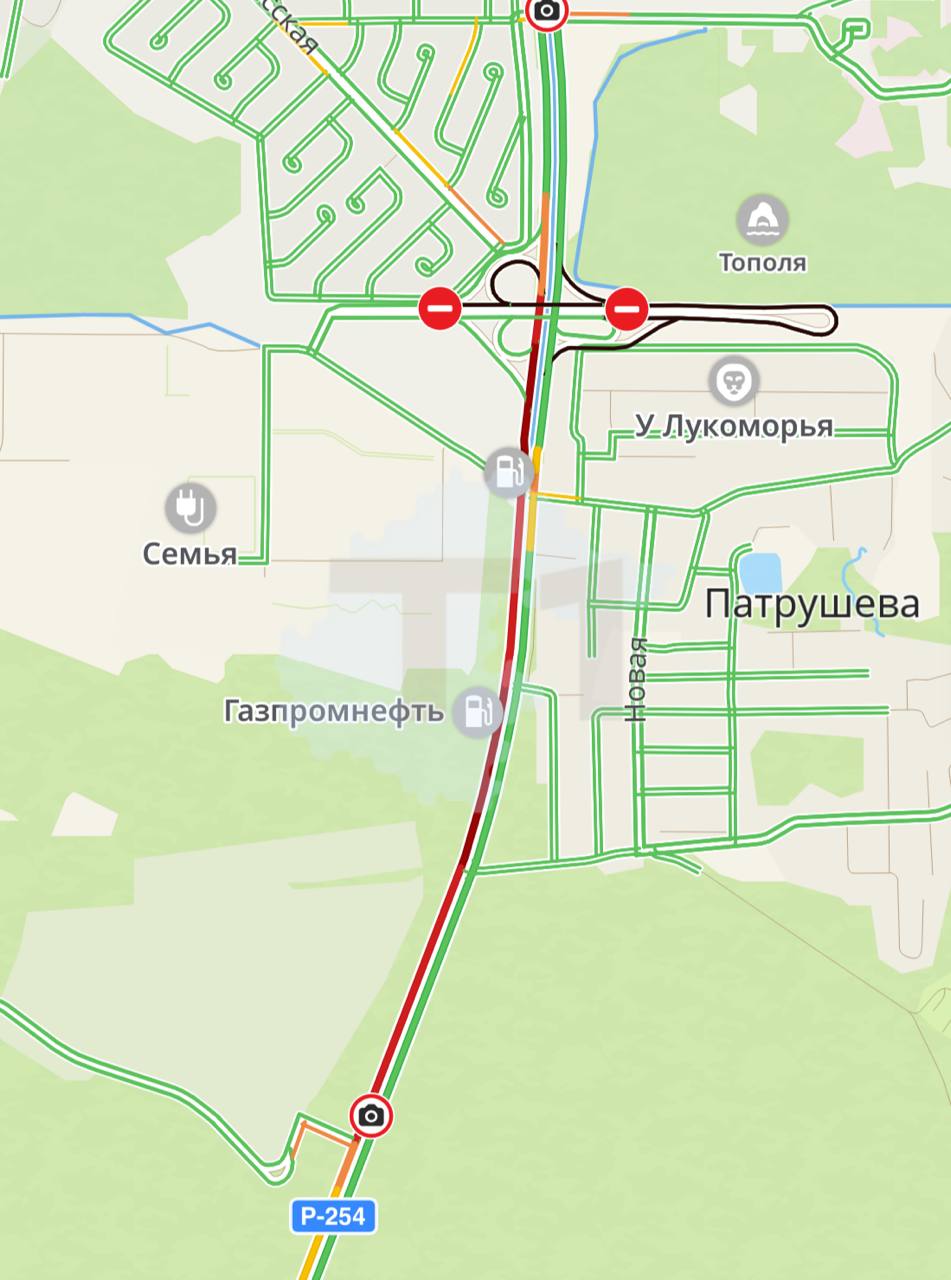This screenshot has height=1280, width=951.
Task: Open the road closure sign beside the black loop road
Action: coord(627,308)
